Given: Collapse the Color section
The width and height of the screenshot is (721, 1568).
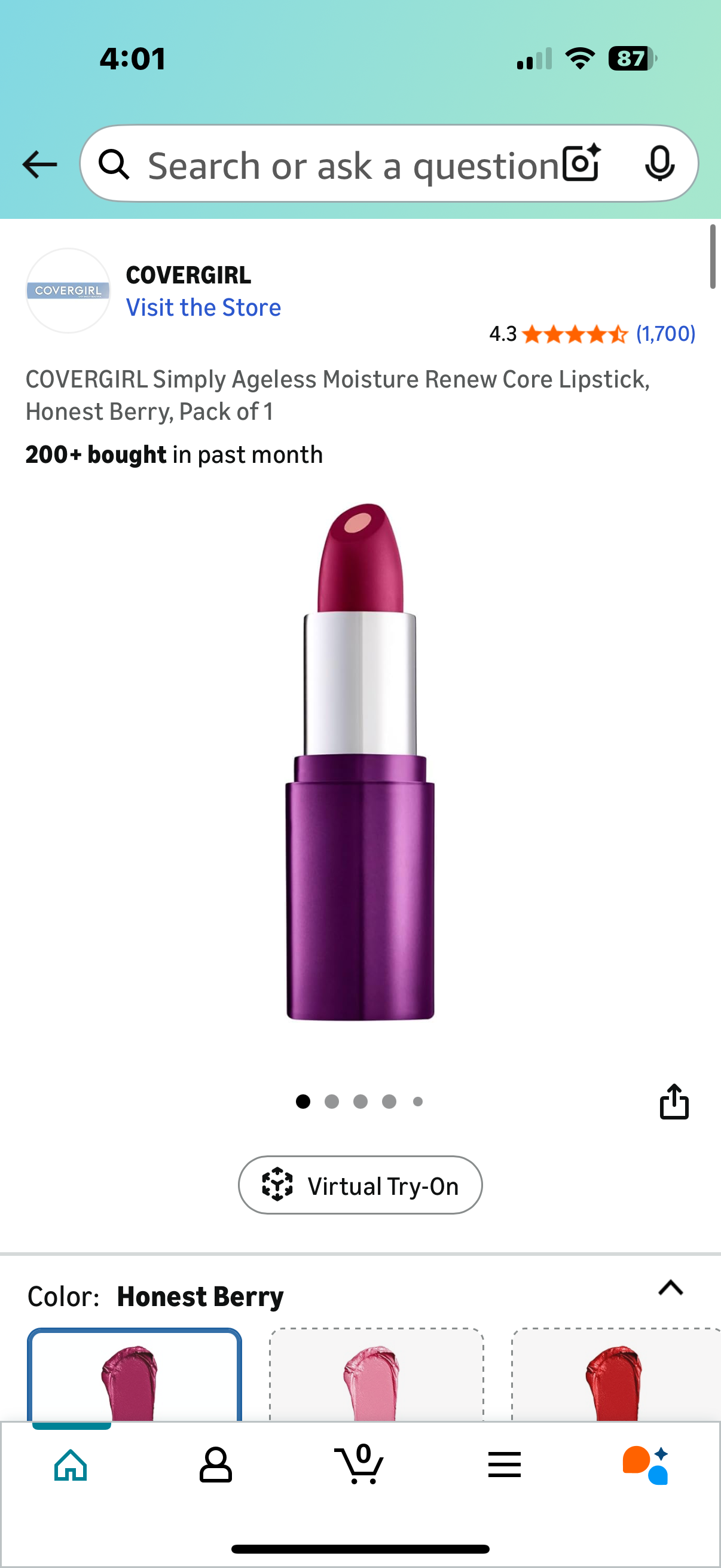Looking at the screenshot, I should 671,1288.
